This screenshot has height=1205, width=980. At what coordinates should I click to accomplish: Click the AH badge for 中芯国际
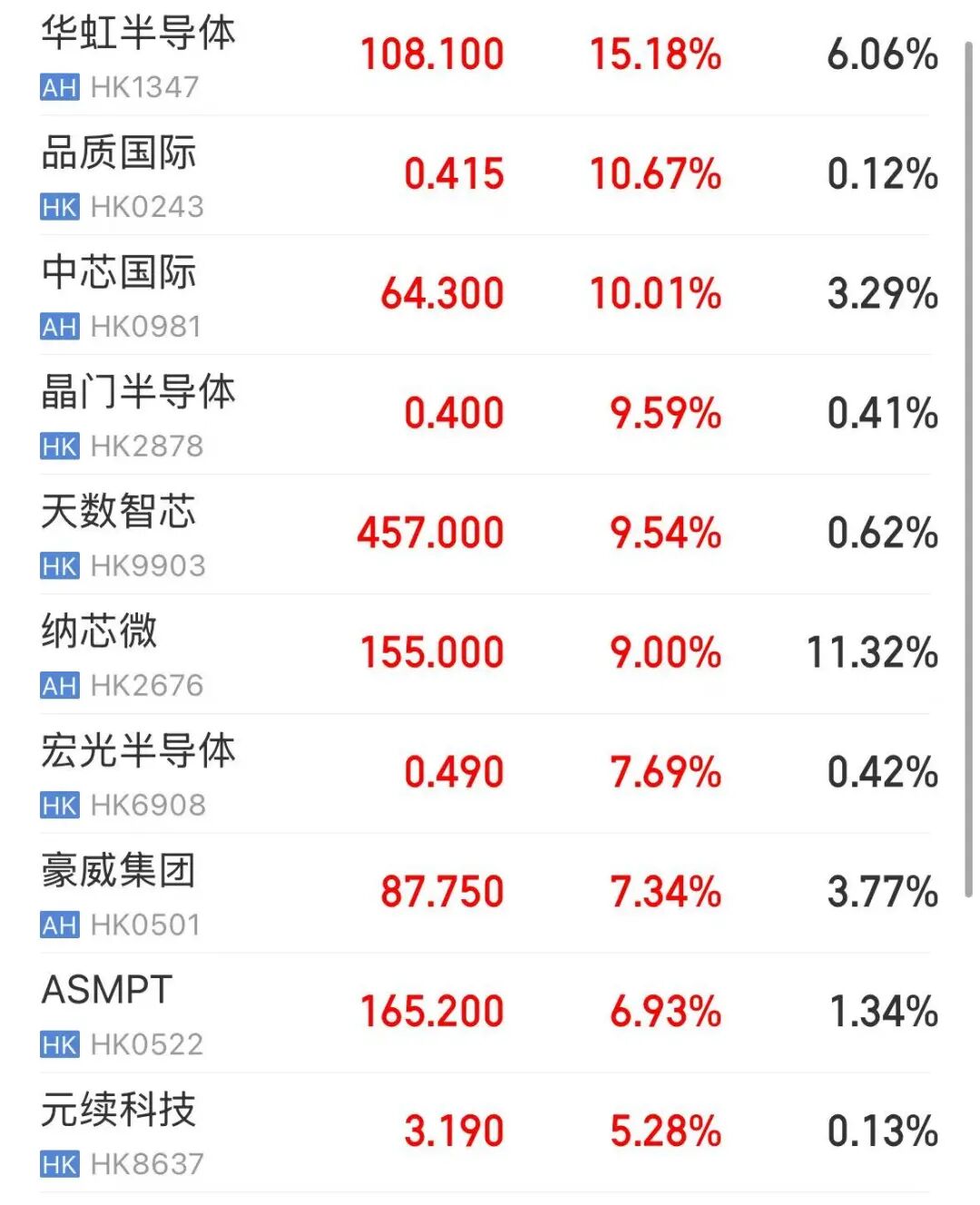coord(58,327)
